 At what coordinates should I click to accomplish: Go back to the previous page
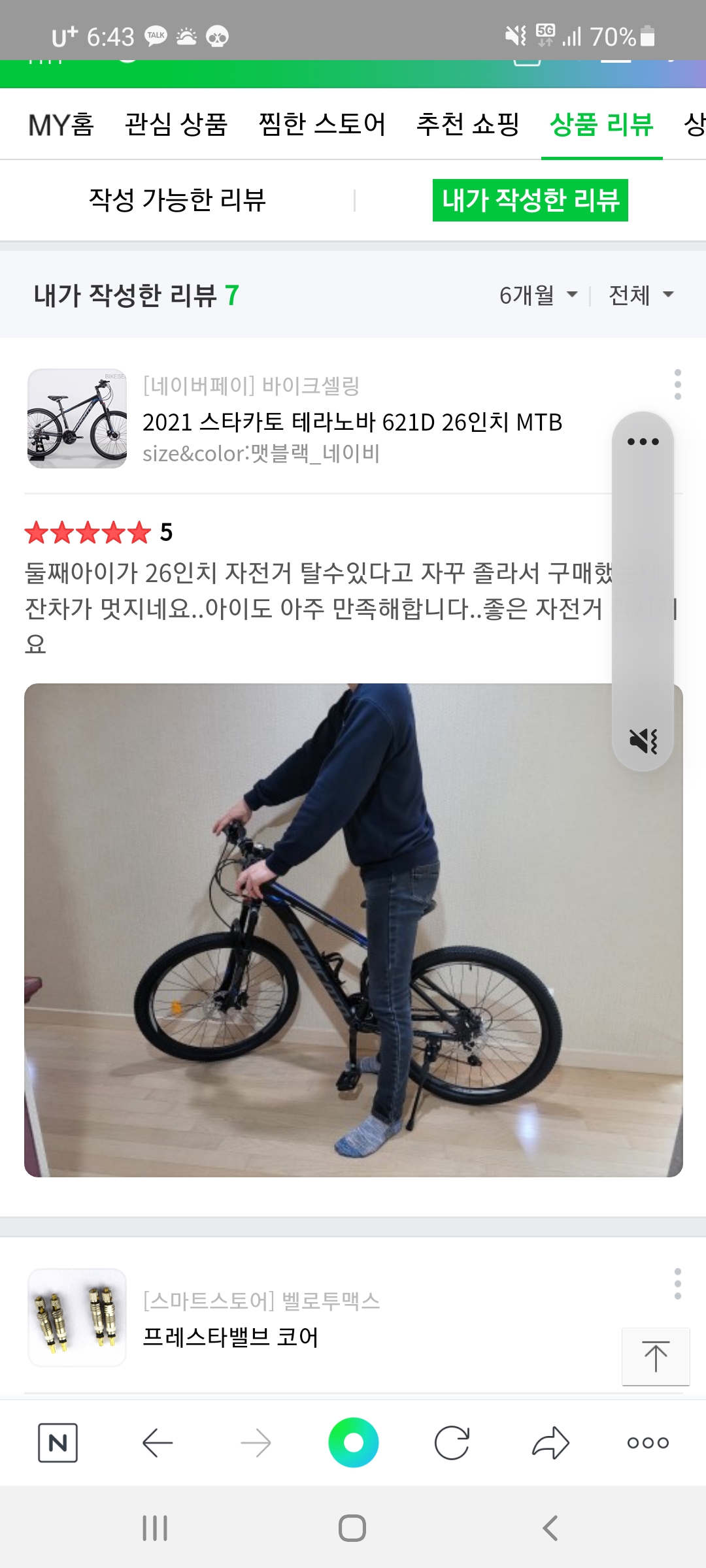(x=157, y=1443)
